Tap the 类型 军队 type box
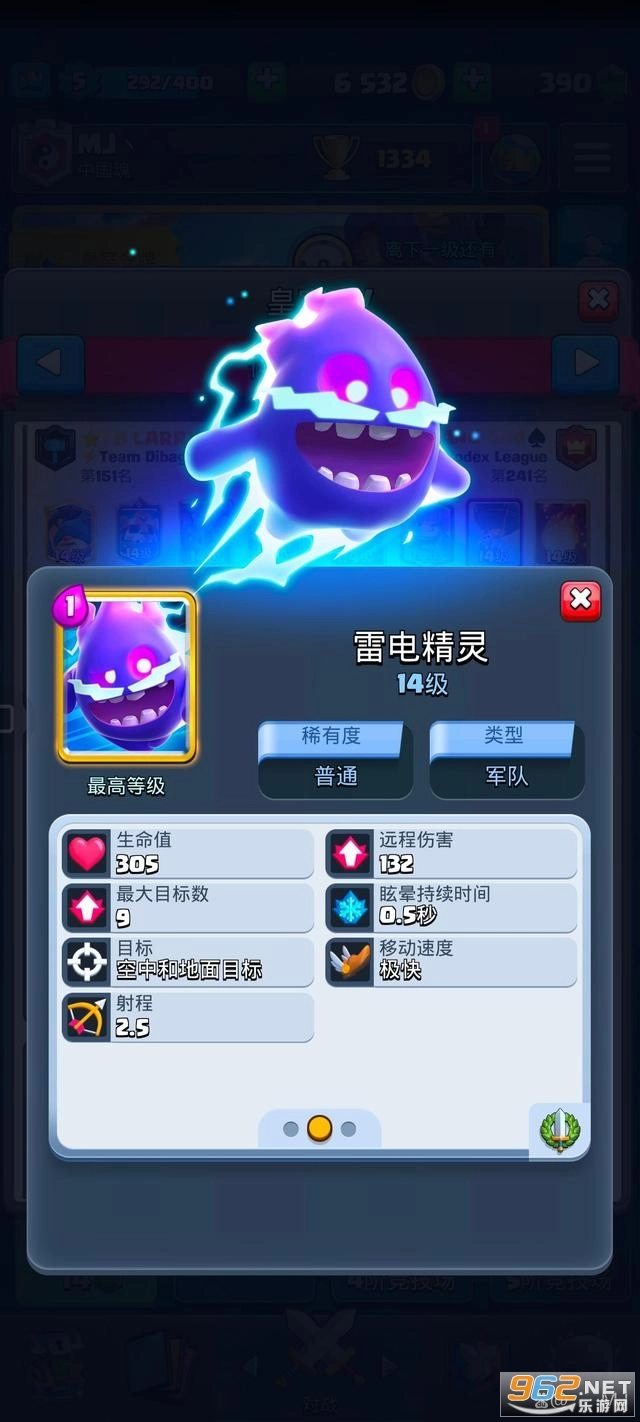Viewport: 640px width, 1422px height. tap(506, 760)
